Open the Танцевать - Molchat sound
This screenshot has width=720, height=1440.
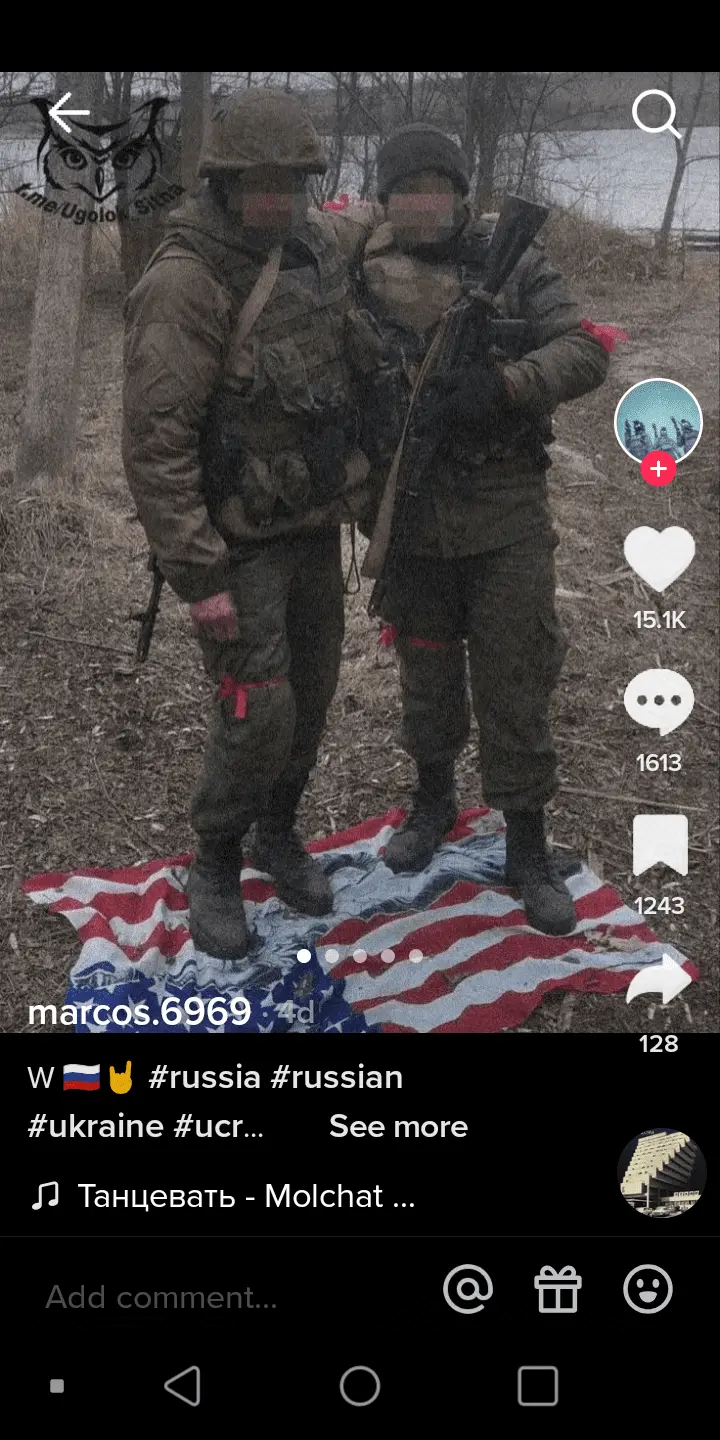tap(245, 1196)
